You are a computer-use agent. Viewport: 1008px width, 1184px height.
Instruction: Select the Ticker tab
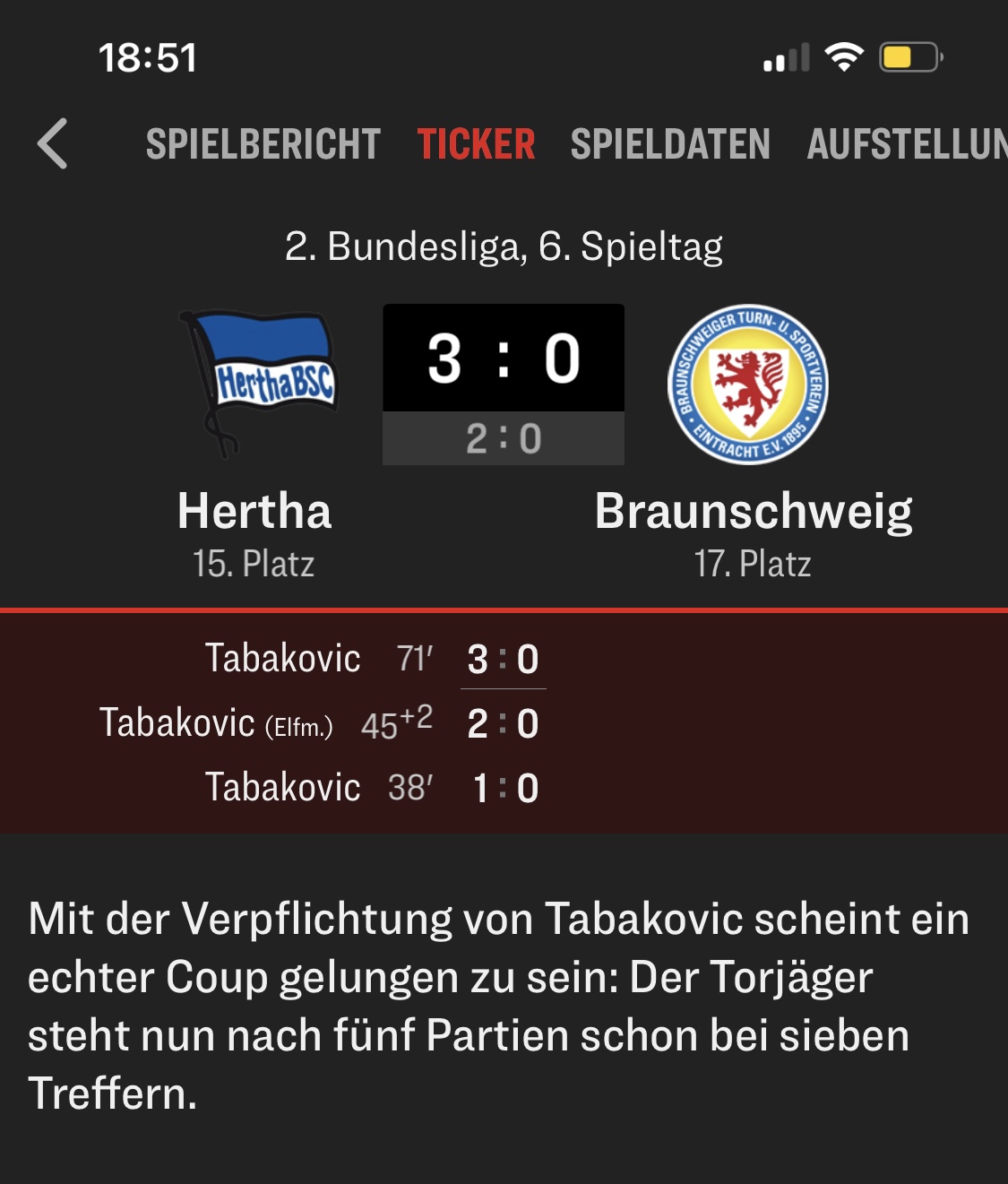pyautogui.click(x=476, y=144)
